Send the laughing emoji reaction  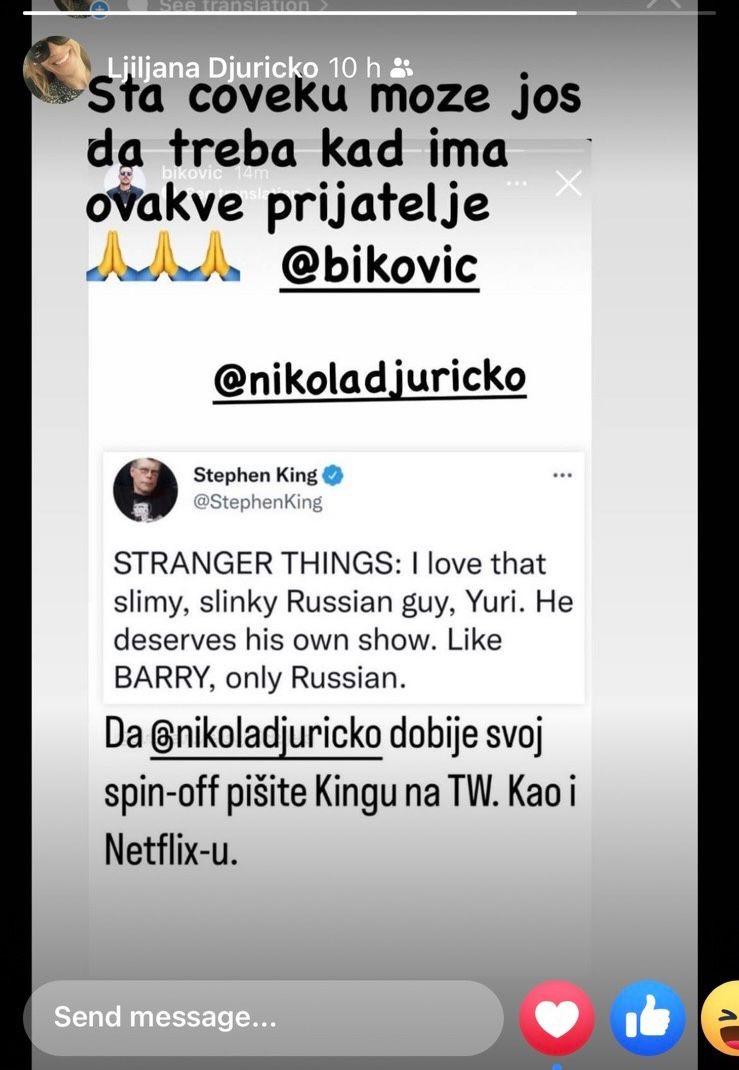point(722,1018)
